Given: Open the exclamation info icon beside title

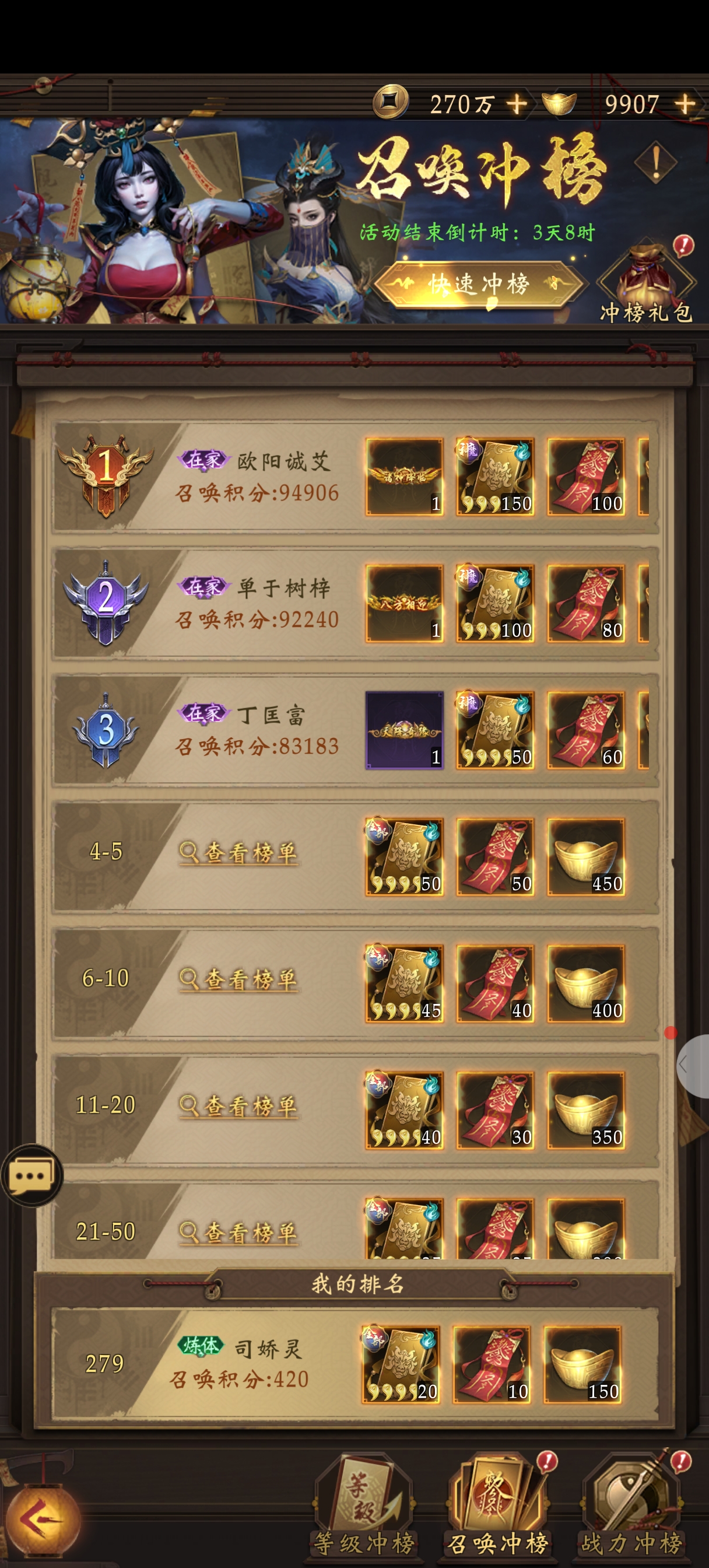Looking at the screenshot, I should click(655, 163).
